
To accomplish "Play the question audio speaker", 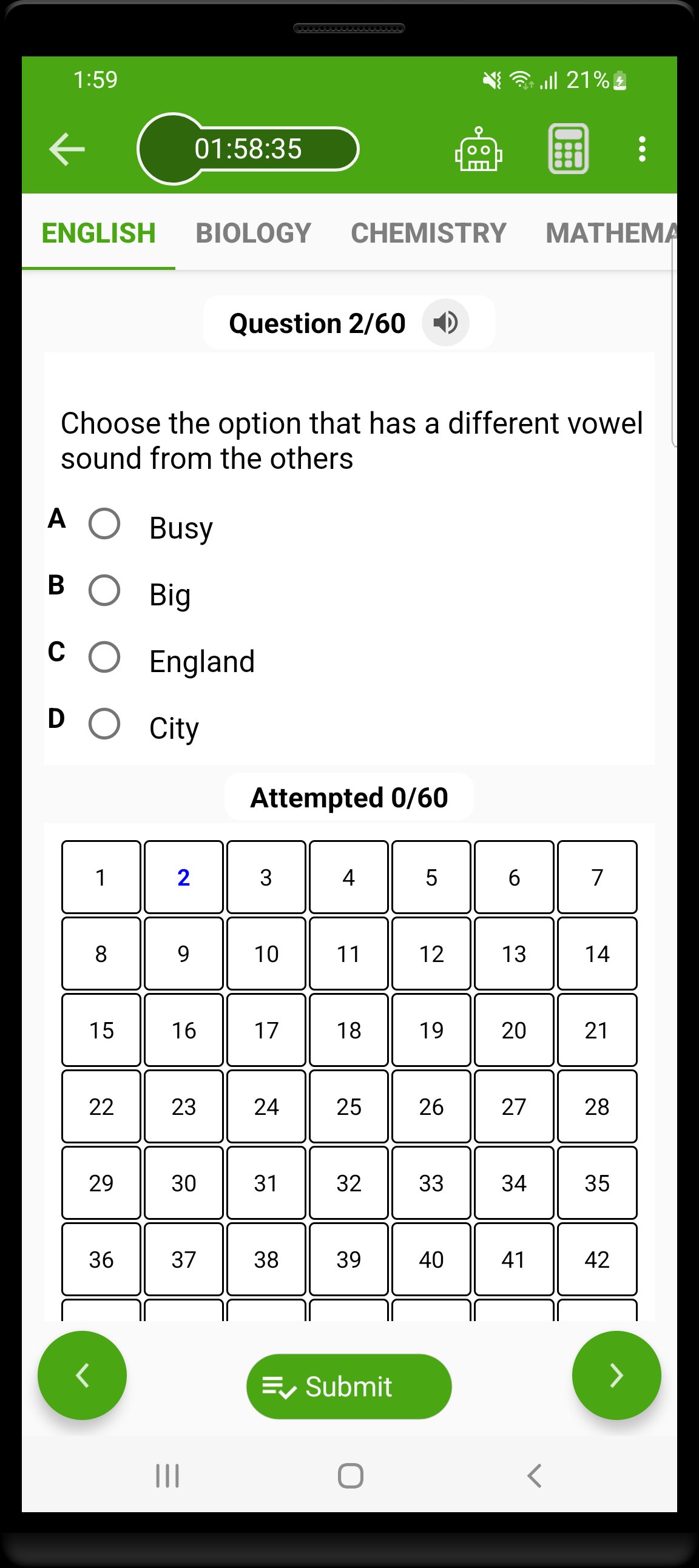I will [x=446, y=323].
